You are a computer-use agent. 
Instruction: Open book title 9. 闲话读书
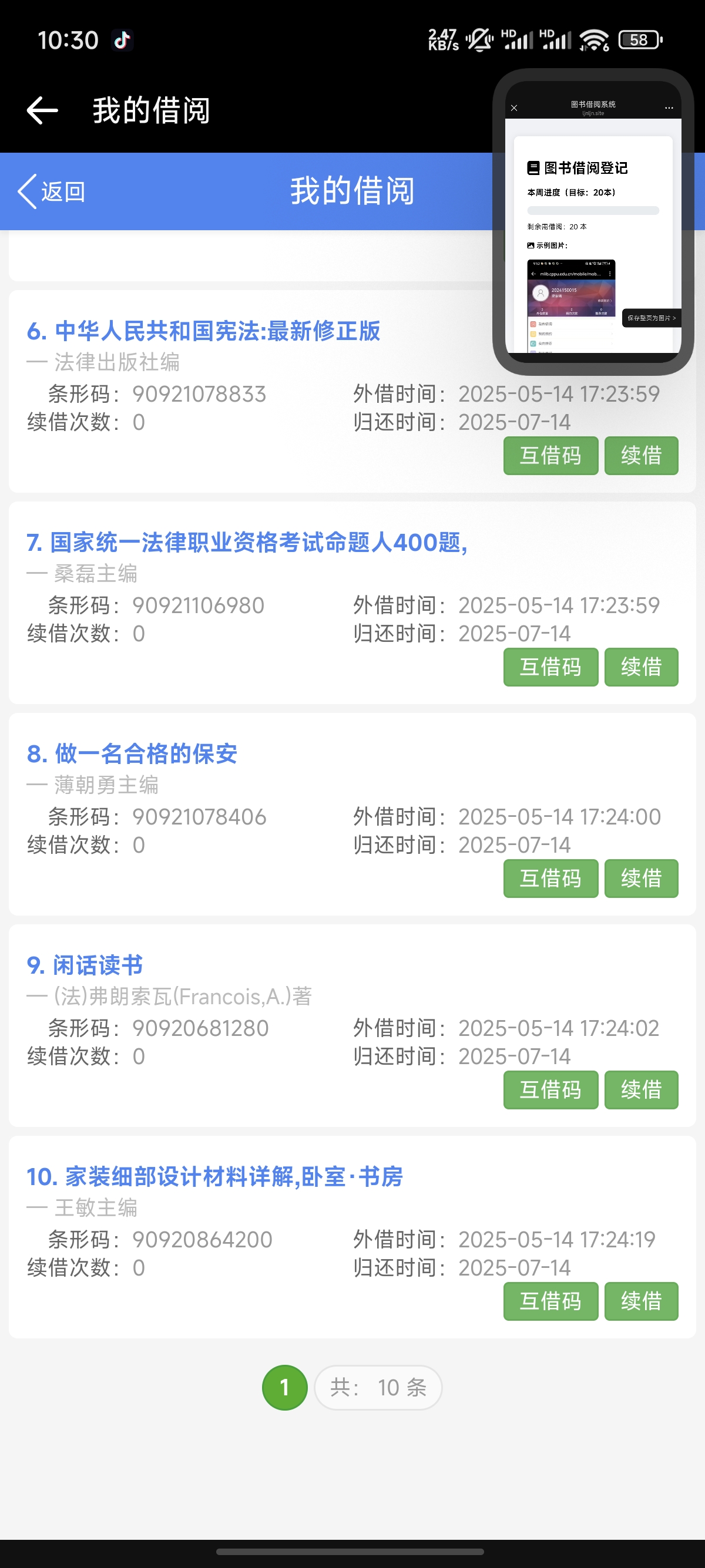(85, 965)
